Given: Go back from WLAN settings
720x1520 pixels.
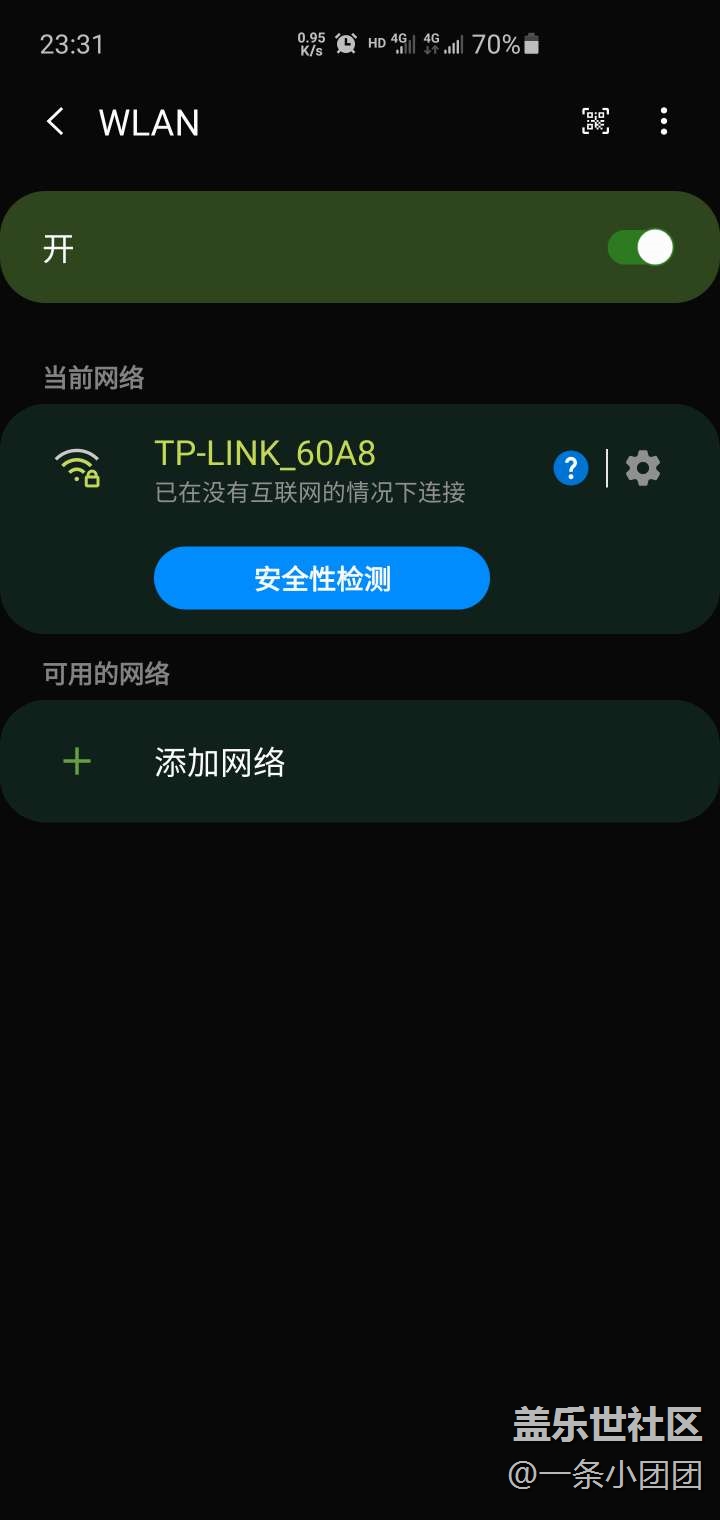Looking at the screenshot, I should click(x=55, y=122).
